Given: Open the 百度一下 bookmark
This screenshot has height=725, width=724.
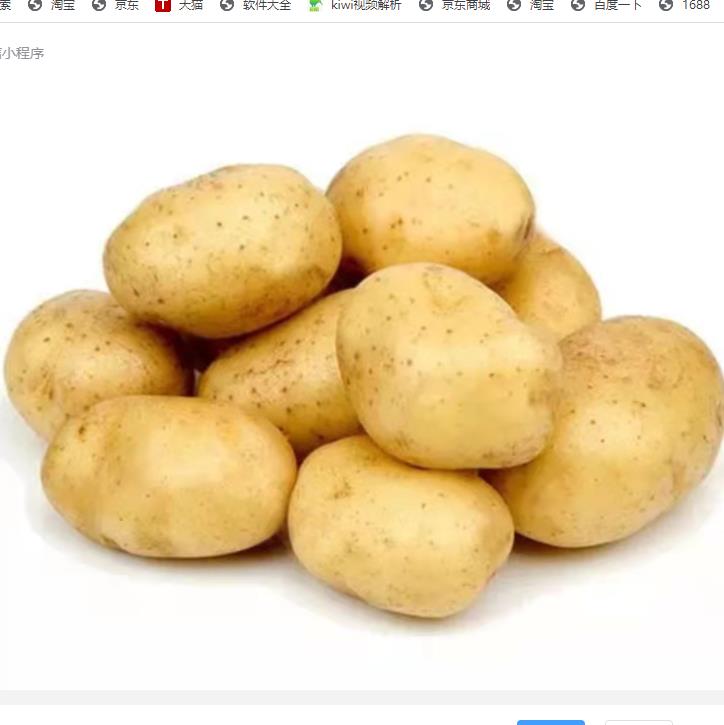Looking at the screenshot, I should [x=608, y=6].
